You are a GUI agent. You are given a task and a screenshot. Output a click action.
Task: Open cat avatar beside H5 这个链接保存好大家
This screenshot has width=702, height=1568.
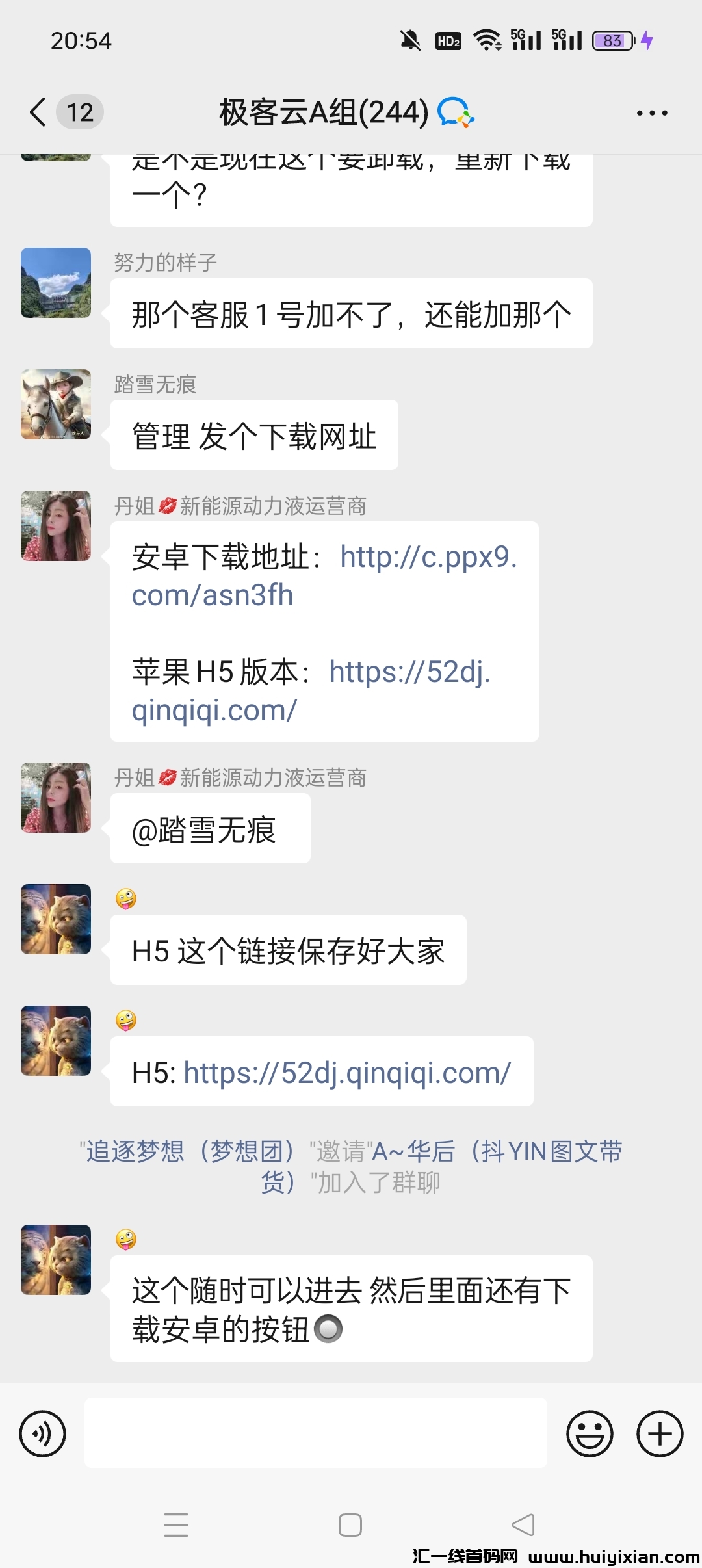click(x=56, y=919)
